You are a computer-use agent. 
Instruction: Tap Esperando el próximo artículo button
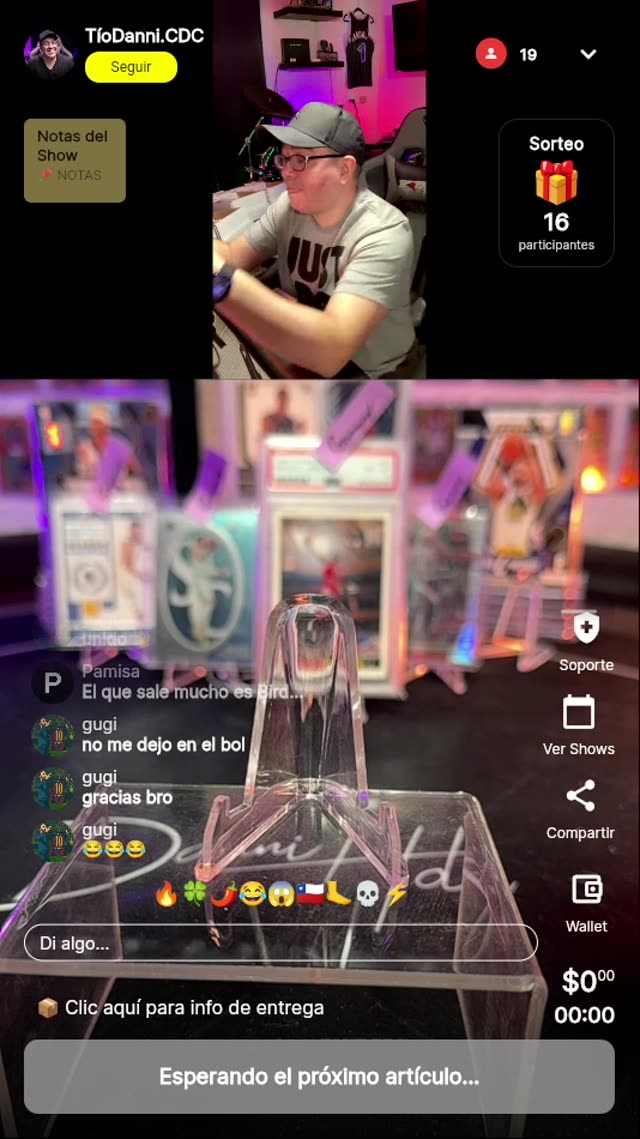pyautogui.click(x=319, y=1077)
